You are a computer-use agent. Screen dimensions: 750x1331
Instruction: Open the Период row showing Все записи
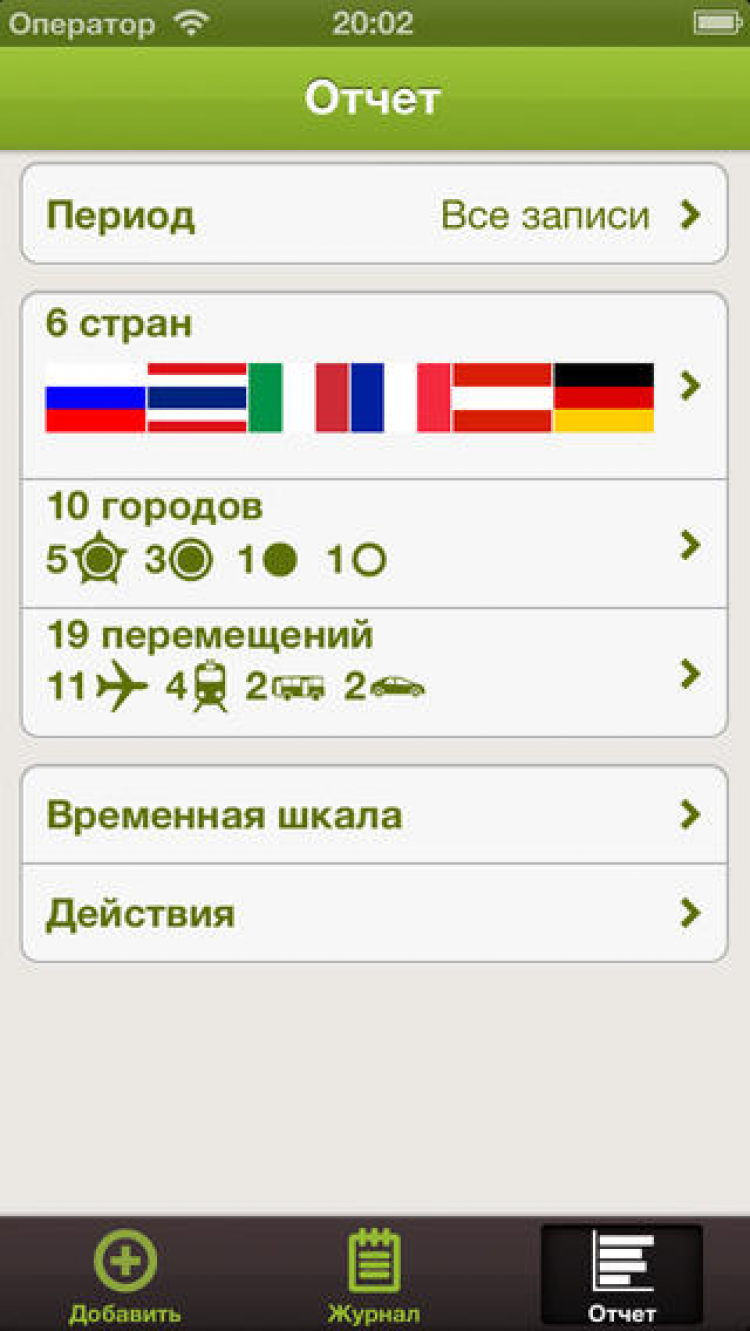point(374,215)
